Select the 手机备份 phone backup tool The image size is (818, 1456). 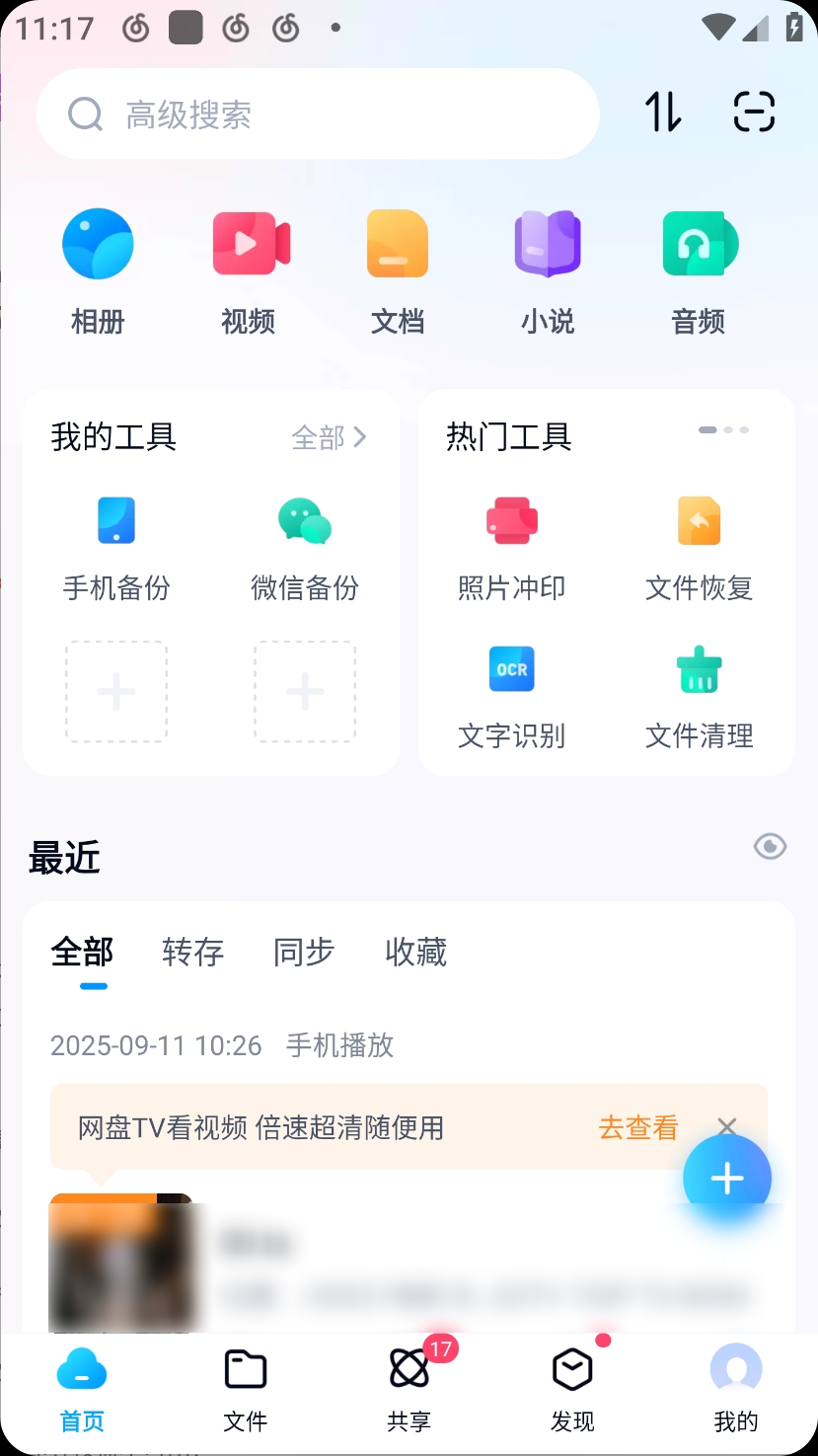tap(115, 546)
